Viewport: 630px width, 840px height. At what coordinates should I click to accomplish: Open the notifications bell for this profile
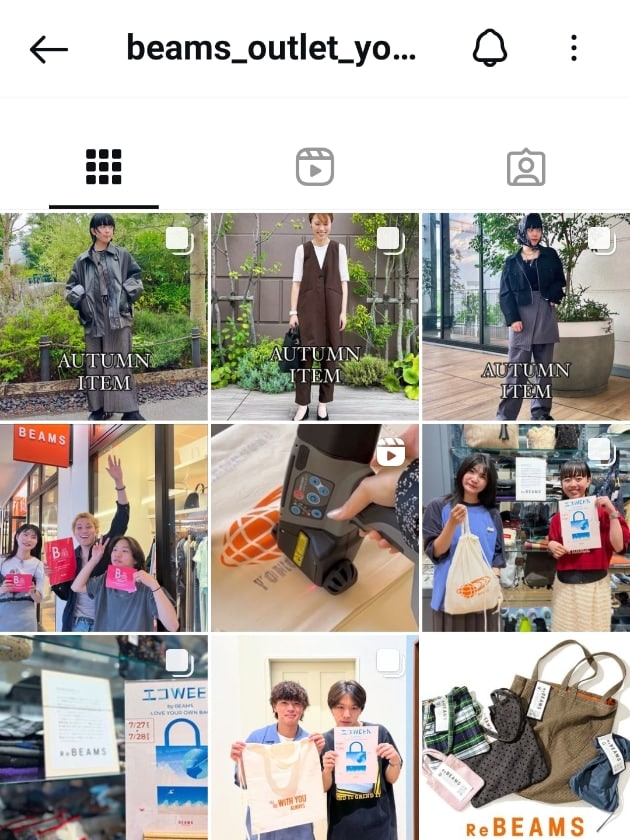(x=489, y=48)
